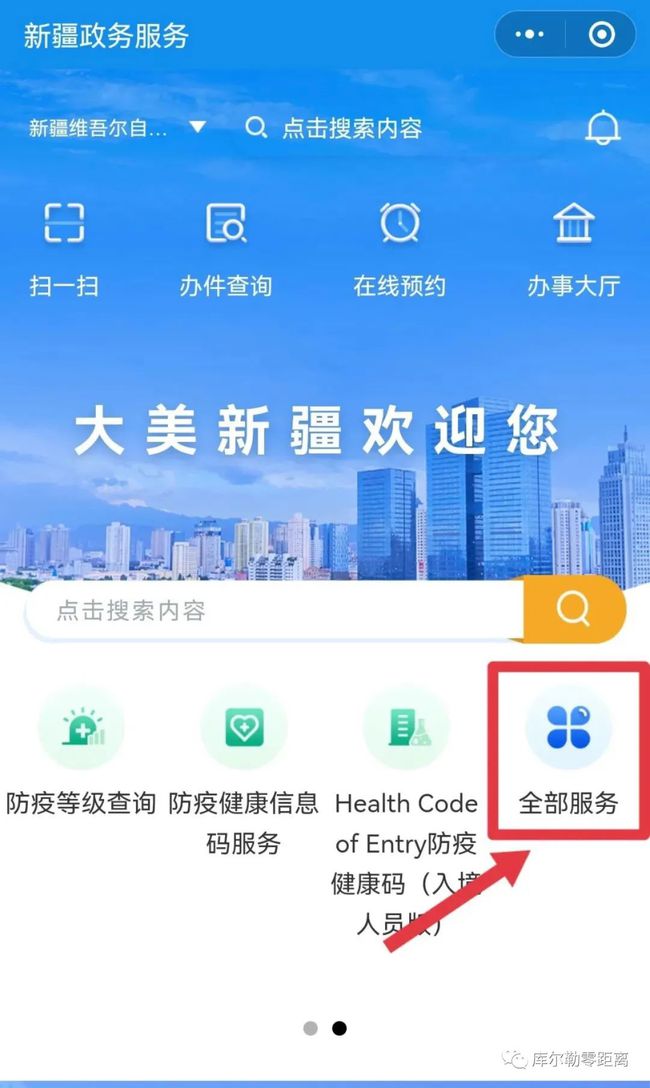This screenshot has height=1088, width=650.
Task: Open 扫一扫 scanner
Action: tap(64, 248)
